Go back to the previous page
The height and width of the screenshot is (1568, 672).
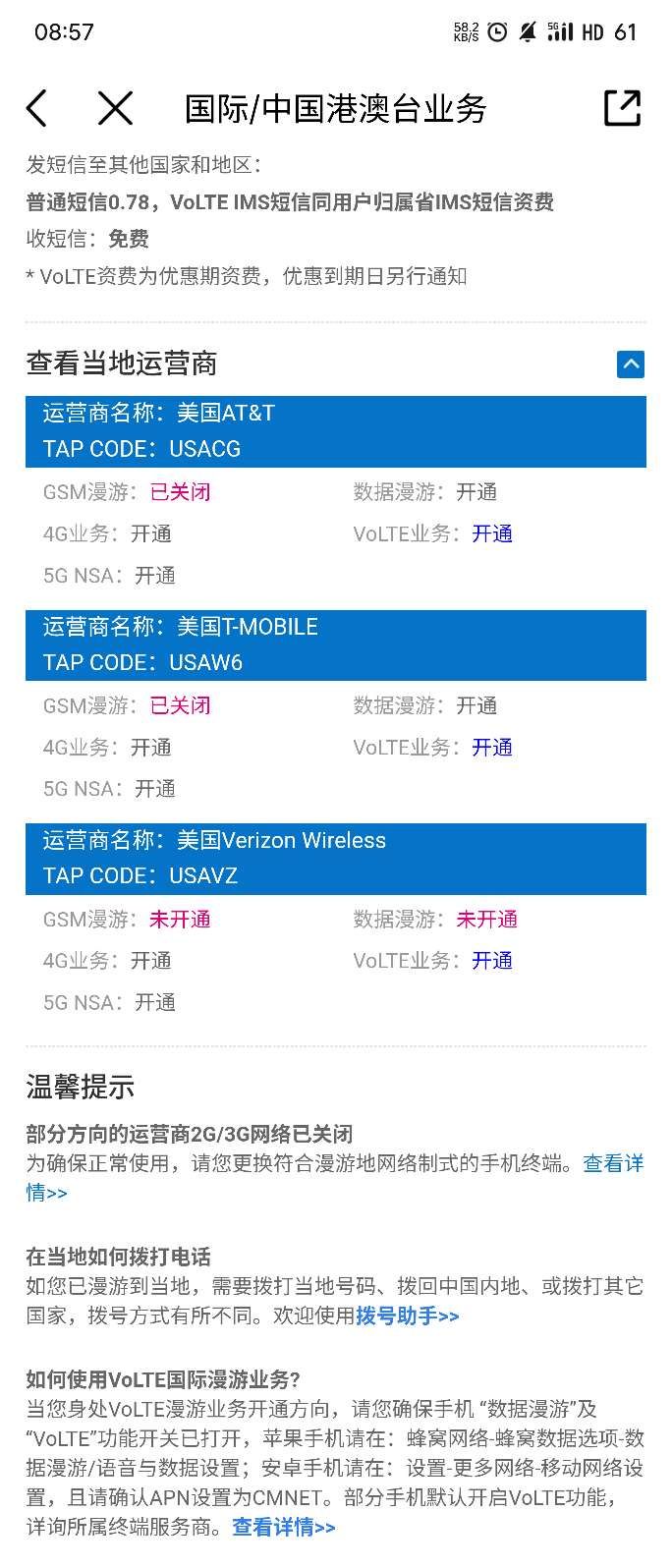point(37,108)
